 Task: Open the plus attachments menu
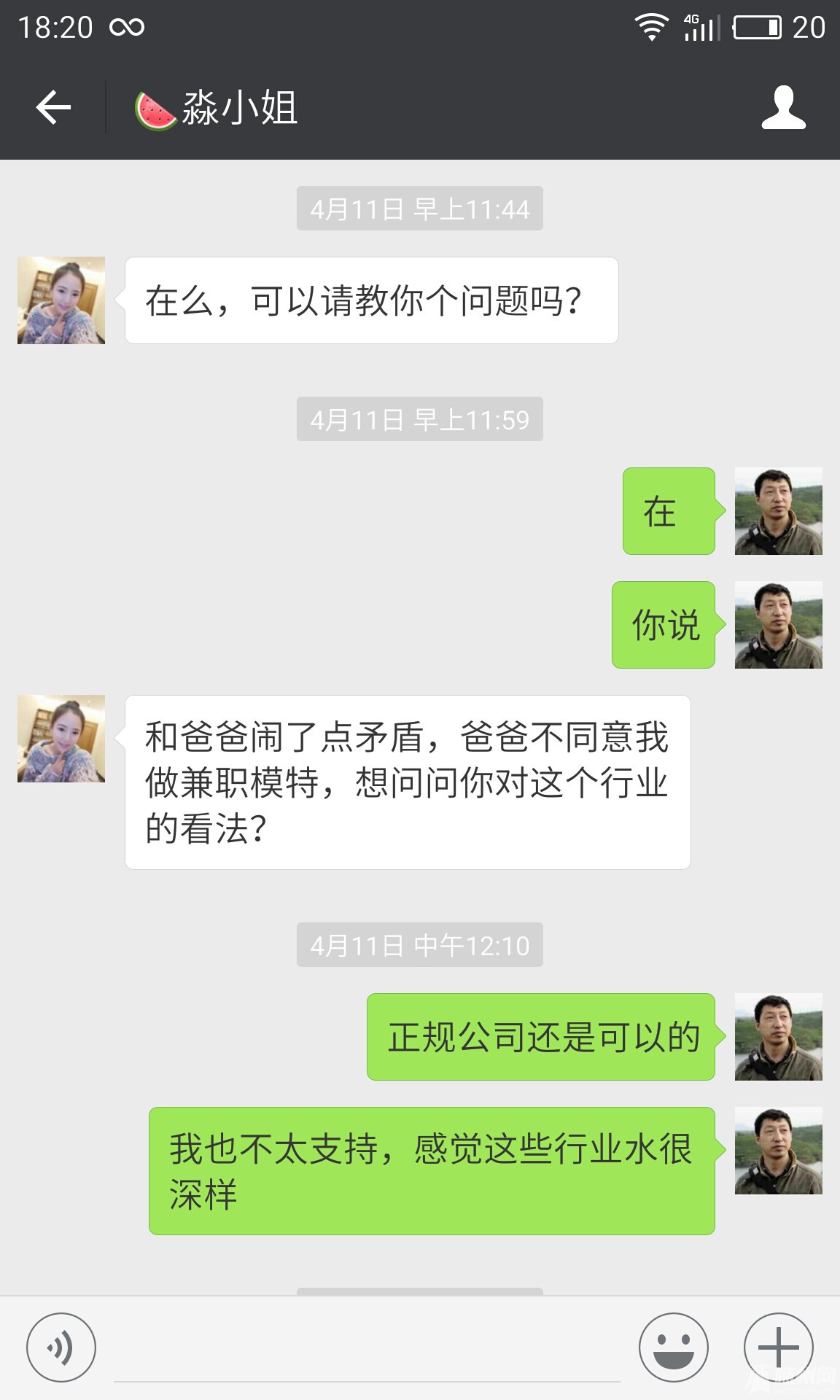[x=778, y=1347]
